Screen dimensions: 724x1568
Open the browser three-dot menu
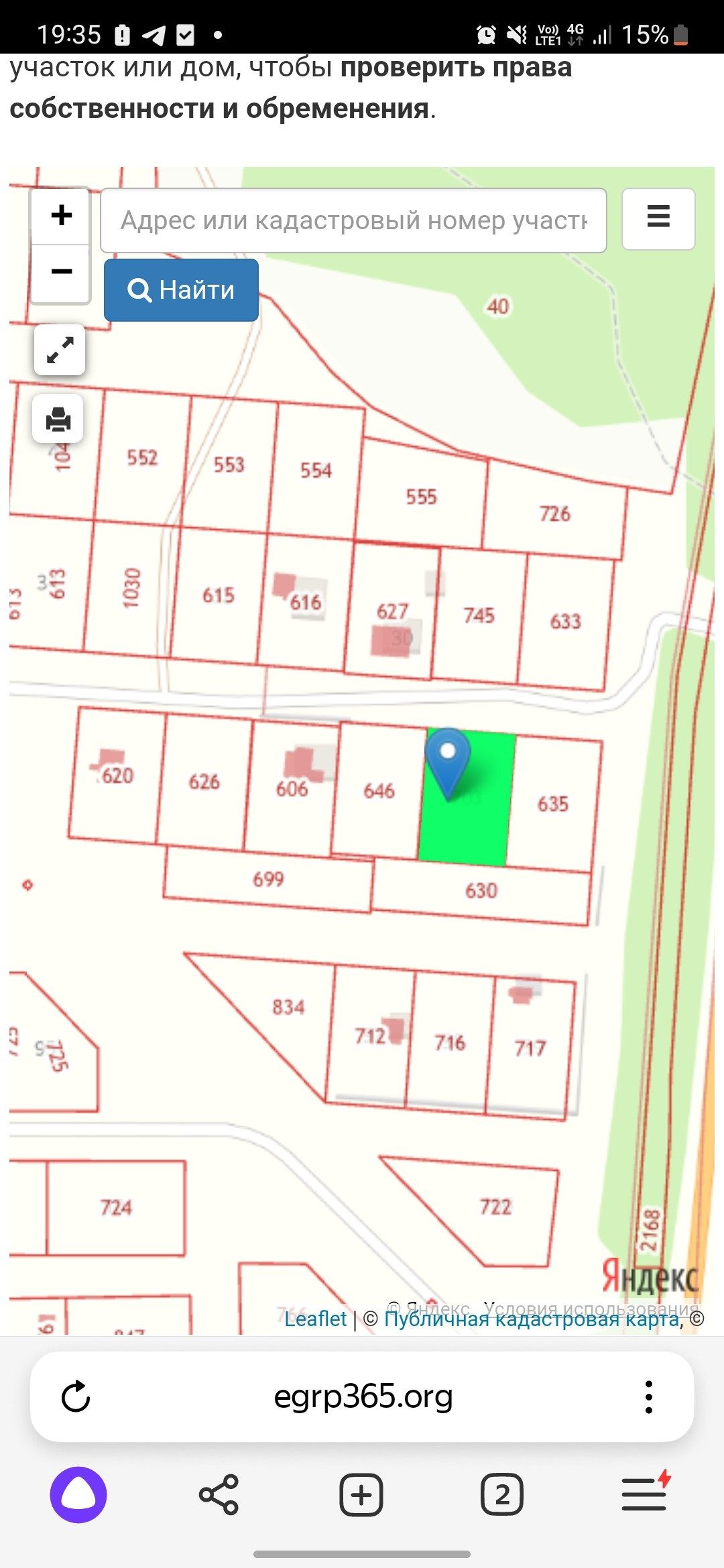(x=648, y=1397)
